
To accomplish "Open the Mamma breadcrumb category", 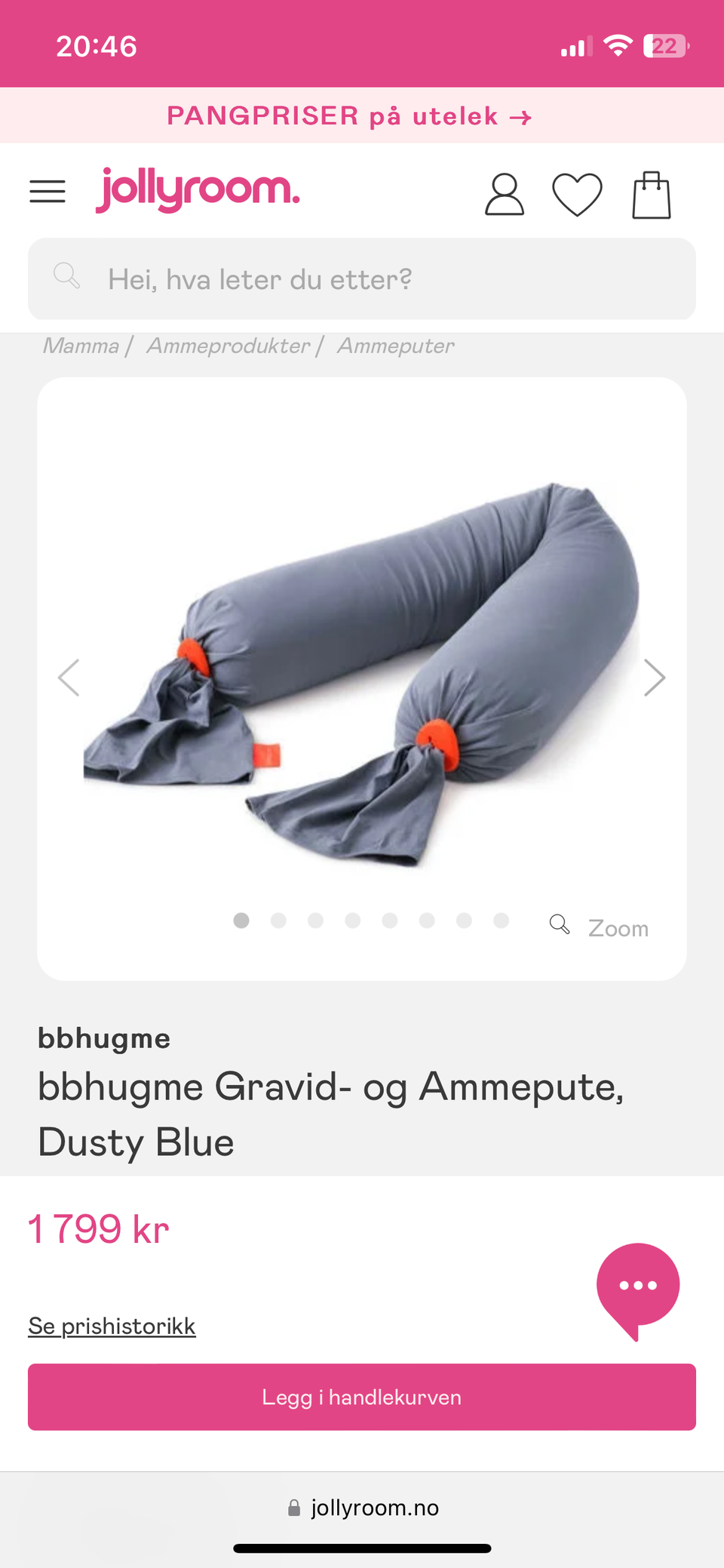I will click(x=79, y=346).
